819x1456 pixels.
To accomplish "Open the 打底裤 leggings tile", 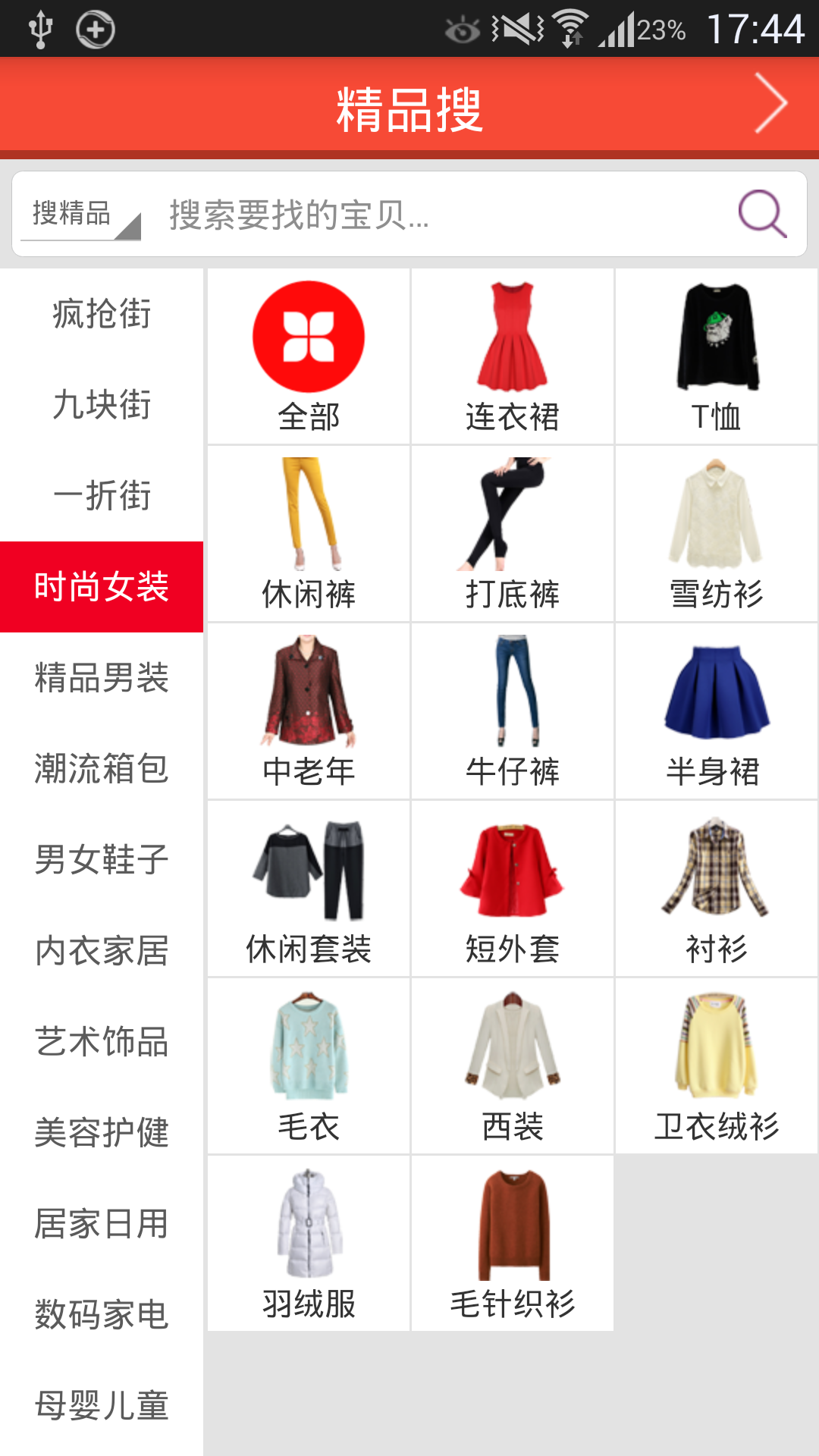I will (513, 534).
